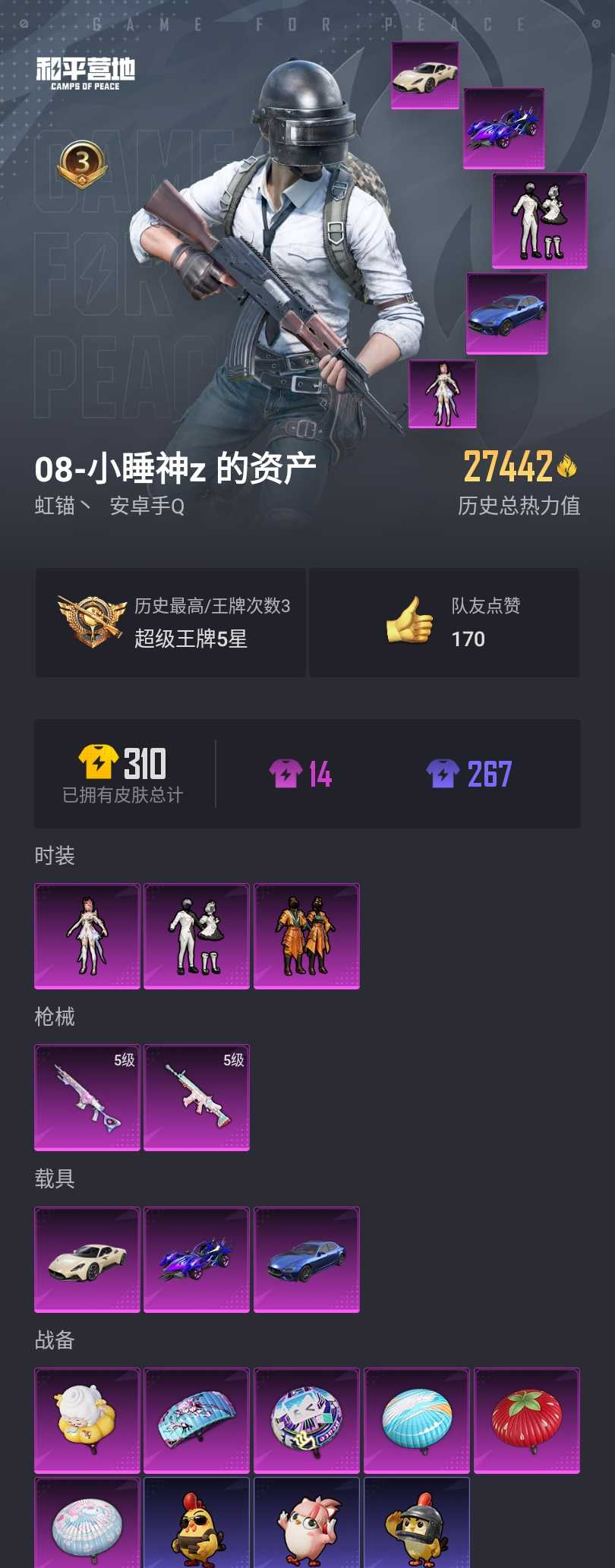The height and width of the screenshot is (1568, 615).
Task: Select the 5级 pink sniper rifle skin
Action: pyautogui.click(x=87, y=1097)
